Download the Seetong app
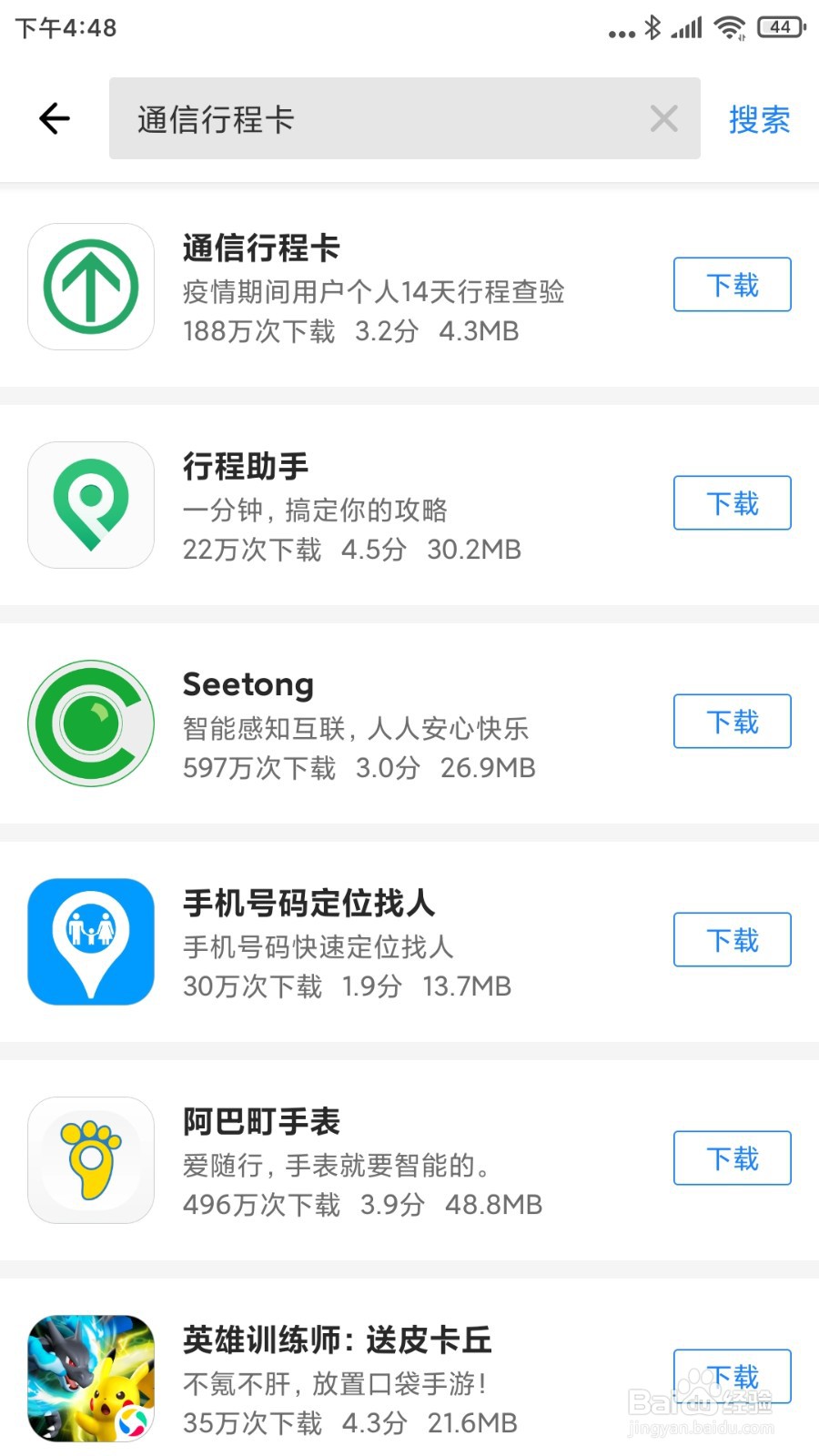819x1456 pixels. 732,722
